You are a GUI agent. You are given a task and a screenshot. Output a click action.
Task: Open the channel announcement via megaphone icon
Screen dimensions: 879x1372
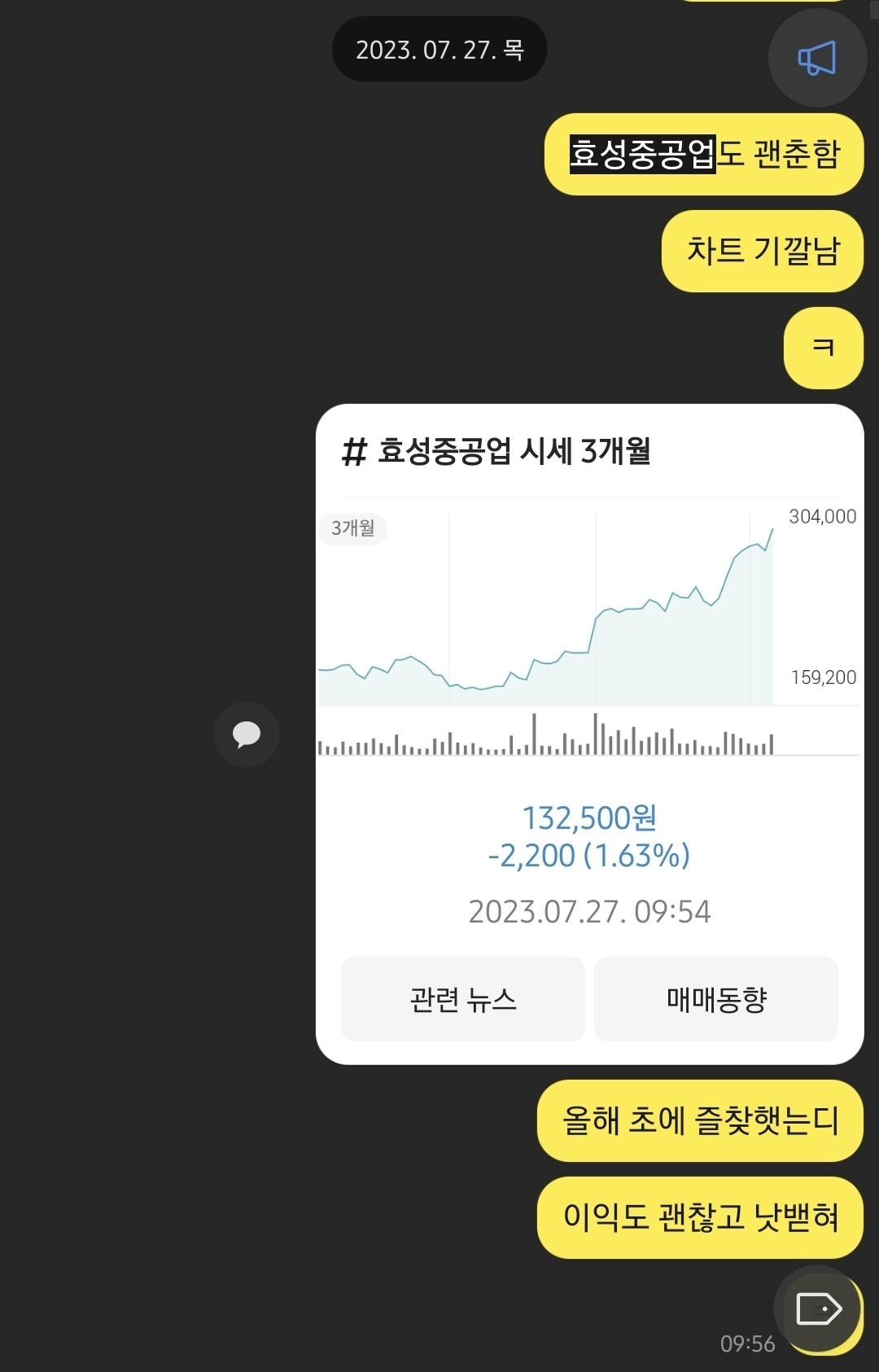tap(817, 57)
